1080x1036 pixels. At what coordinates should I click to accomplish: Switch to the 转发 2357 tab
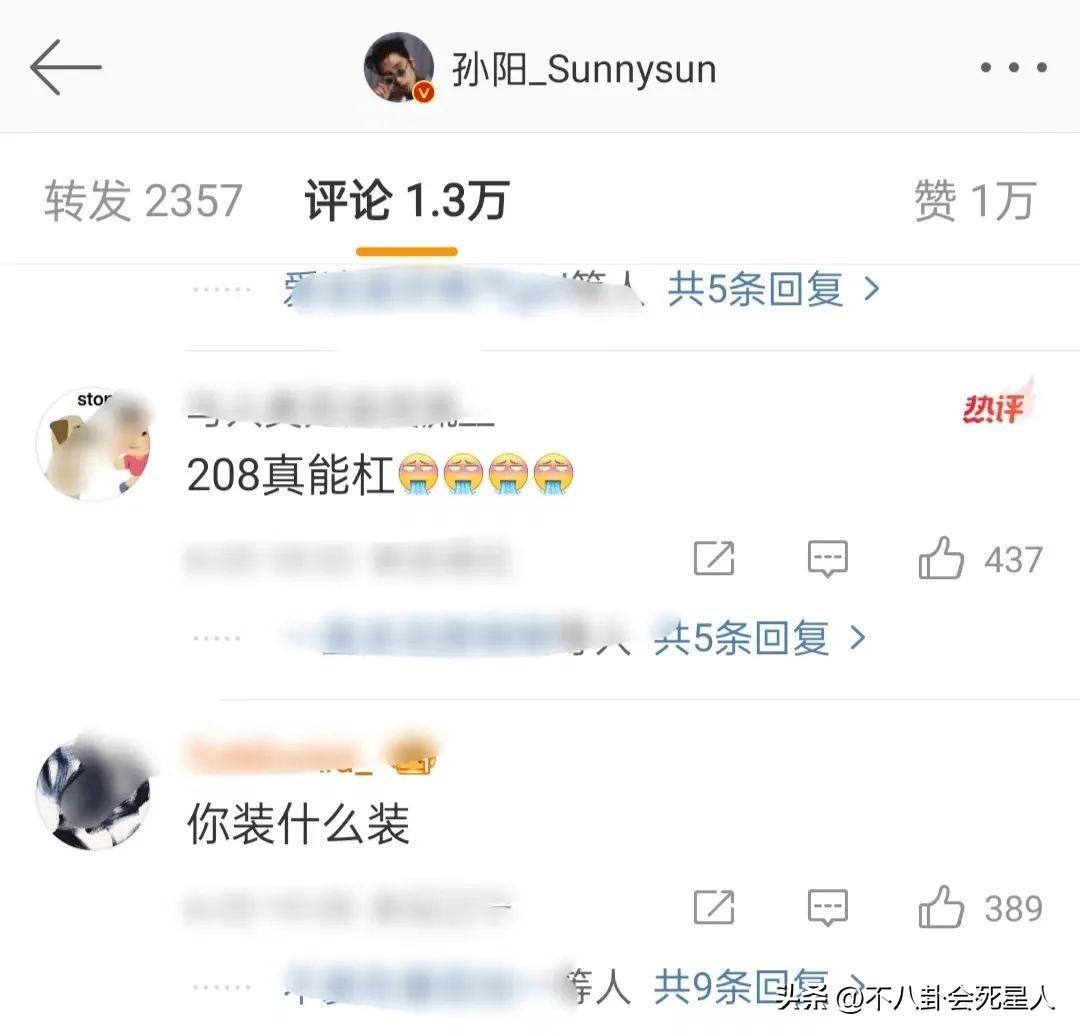click(143, 200)
